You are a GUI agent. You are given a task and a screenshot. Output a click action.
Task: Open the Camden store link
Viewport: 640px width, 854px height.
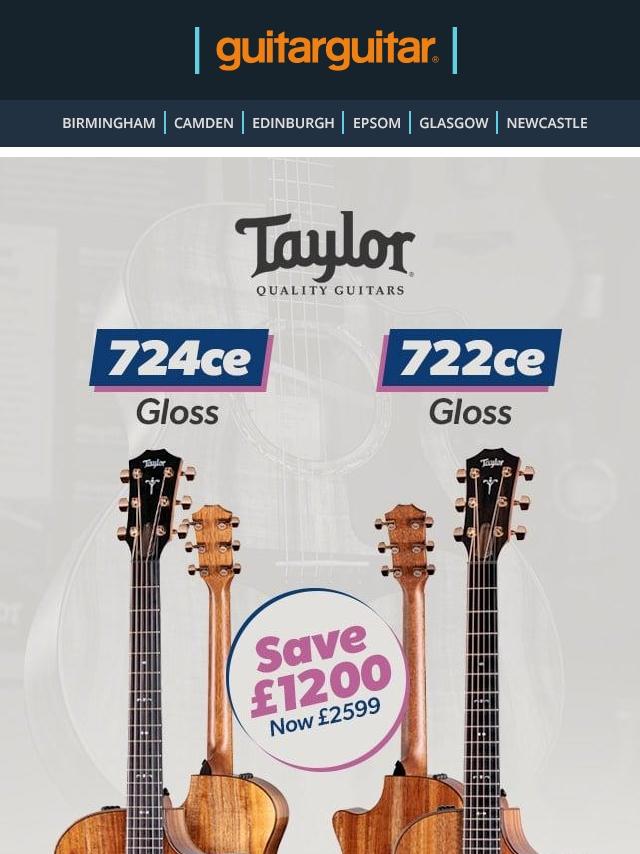[204, 123]
